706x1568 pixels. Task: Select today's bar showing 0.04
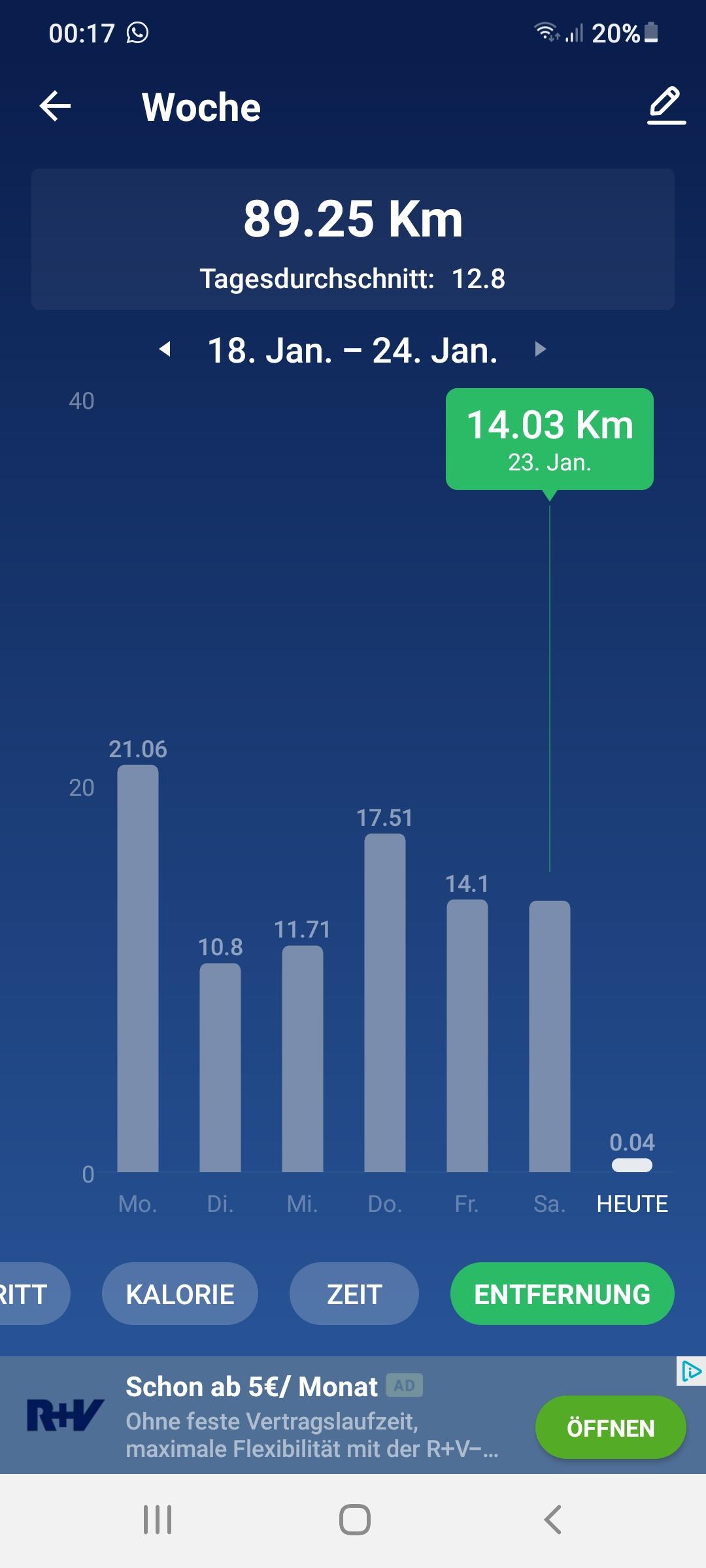coord(632,1165)
